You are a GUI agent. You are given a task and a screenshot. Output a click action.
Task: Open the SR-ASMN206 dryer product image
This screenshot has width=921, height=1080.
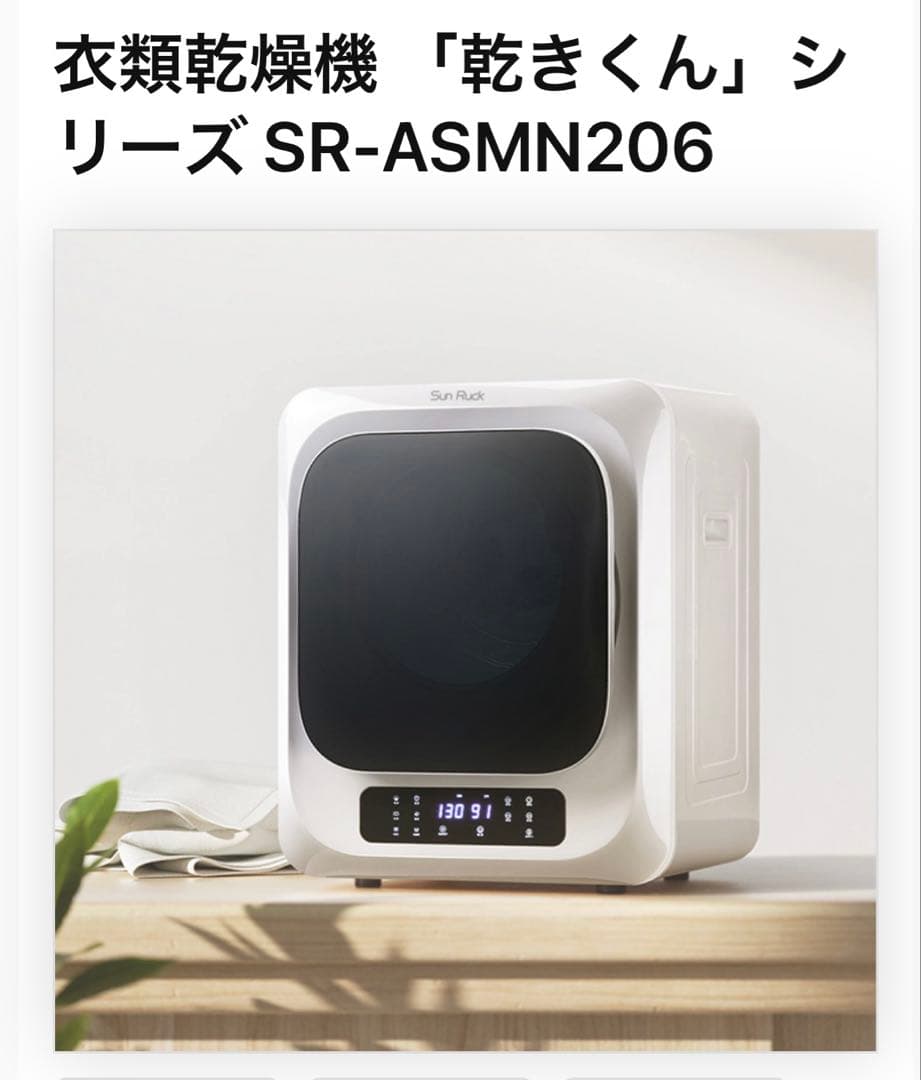[x=465, y=640]
